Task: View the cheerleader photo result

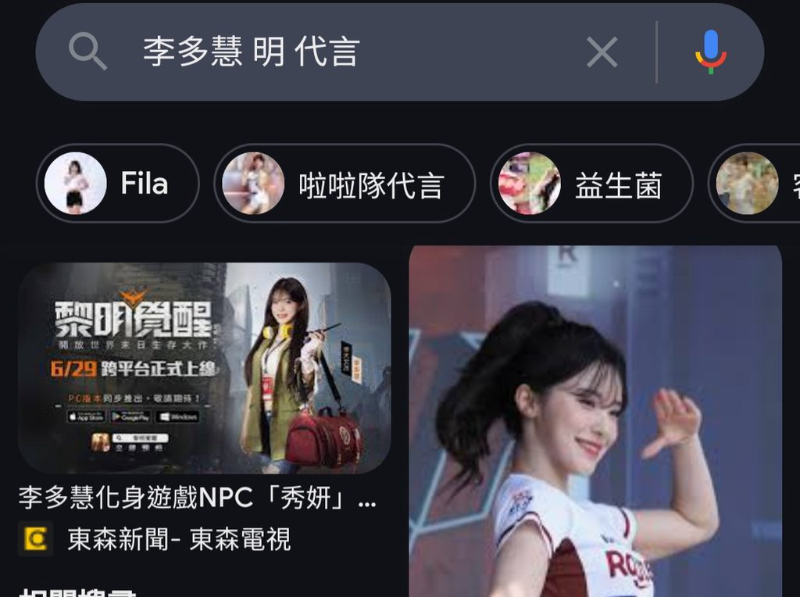Action: [594, 420]
